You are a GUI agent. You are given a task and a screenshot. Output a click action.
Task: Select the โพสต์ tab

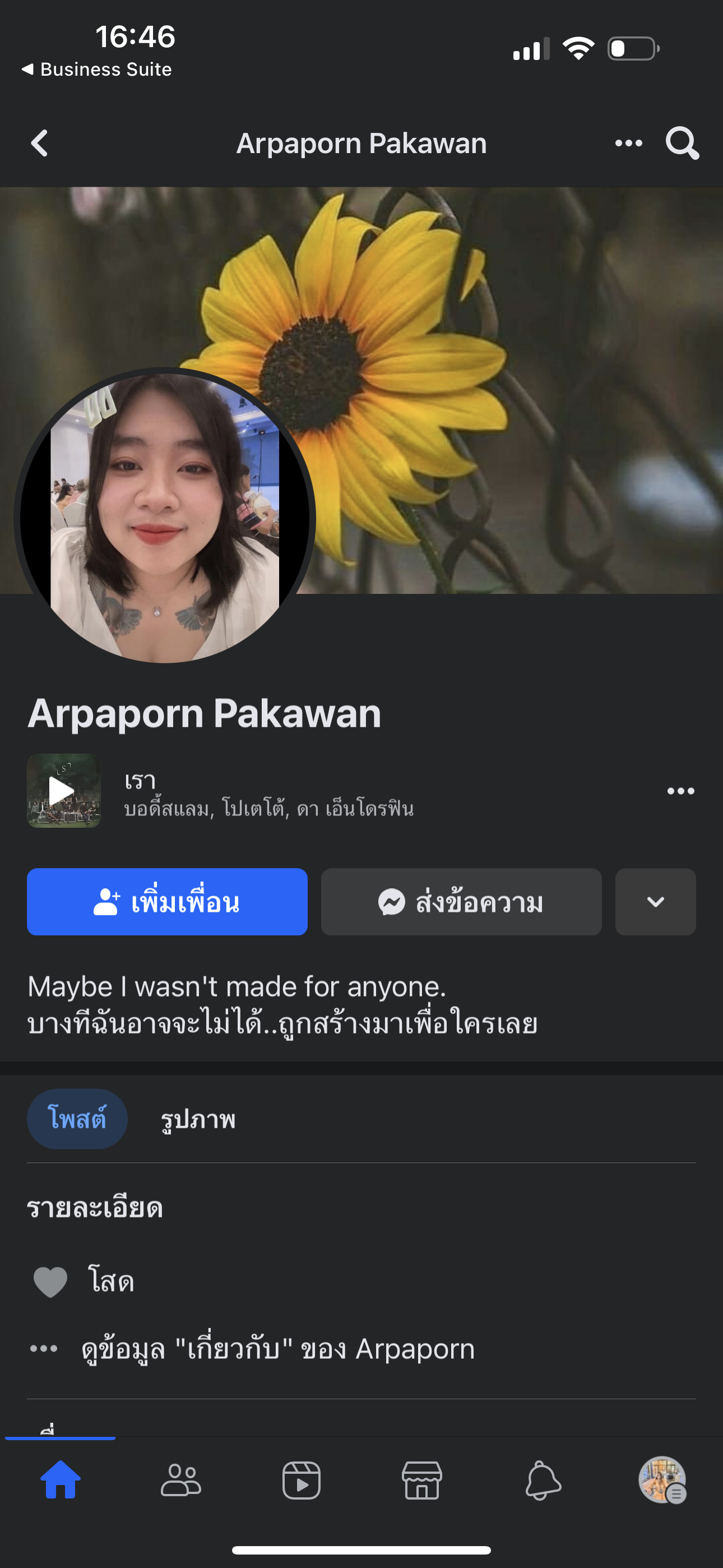(77, 1119)
